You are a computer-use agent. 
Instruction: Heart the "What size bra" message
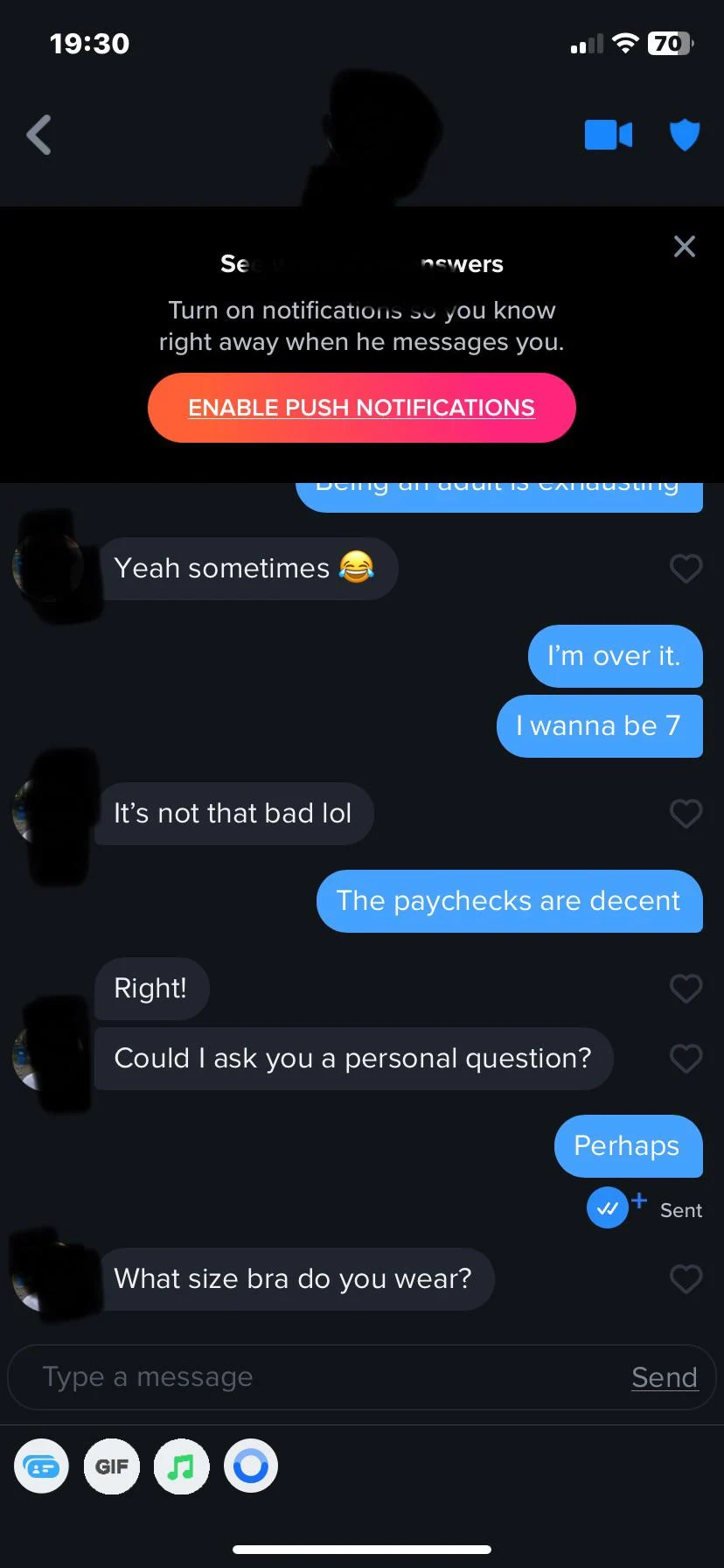click(x=686, y=1279)
